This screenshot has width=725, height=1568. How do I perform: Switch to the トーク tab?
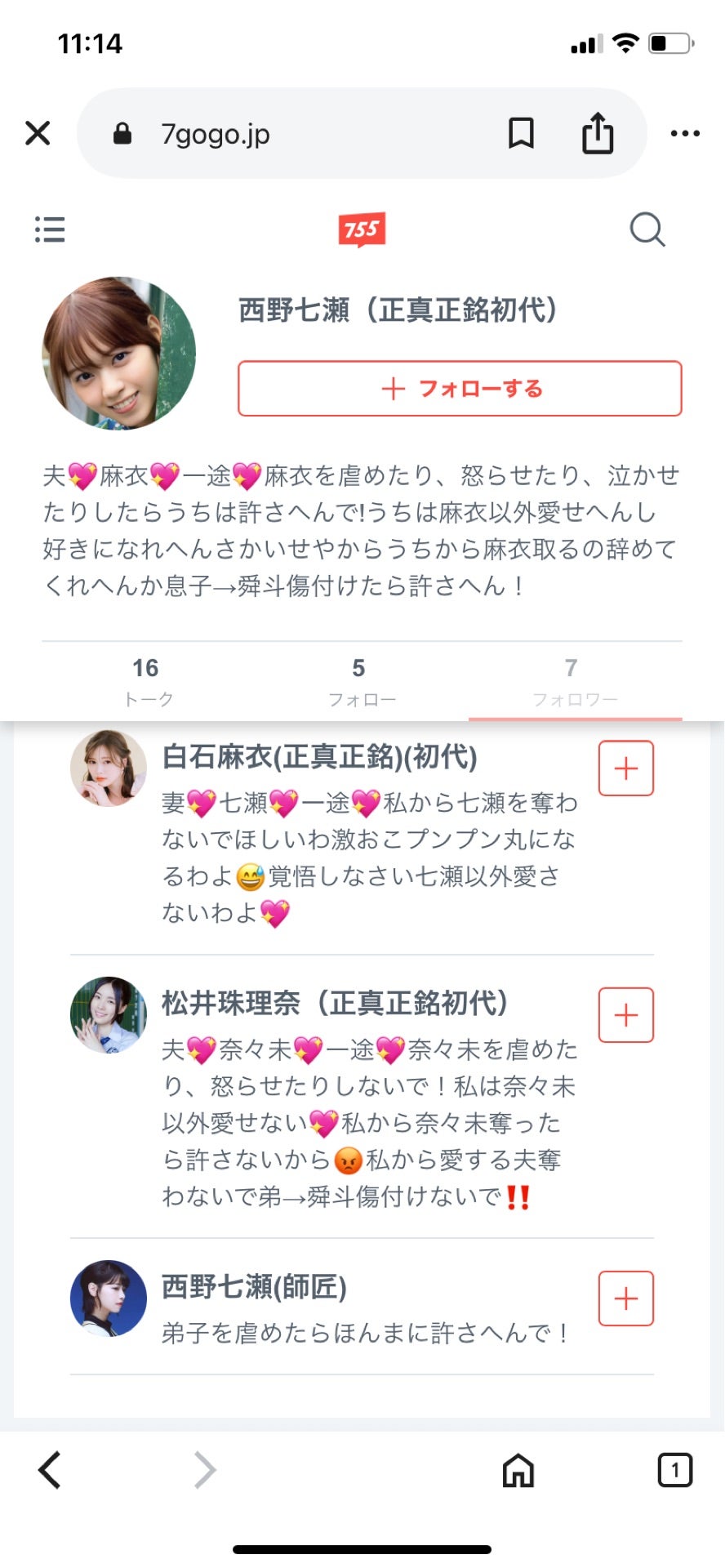[x=147, y=679]
